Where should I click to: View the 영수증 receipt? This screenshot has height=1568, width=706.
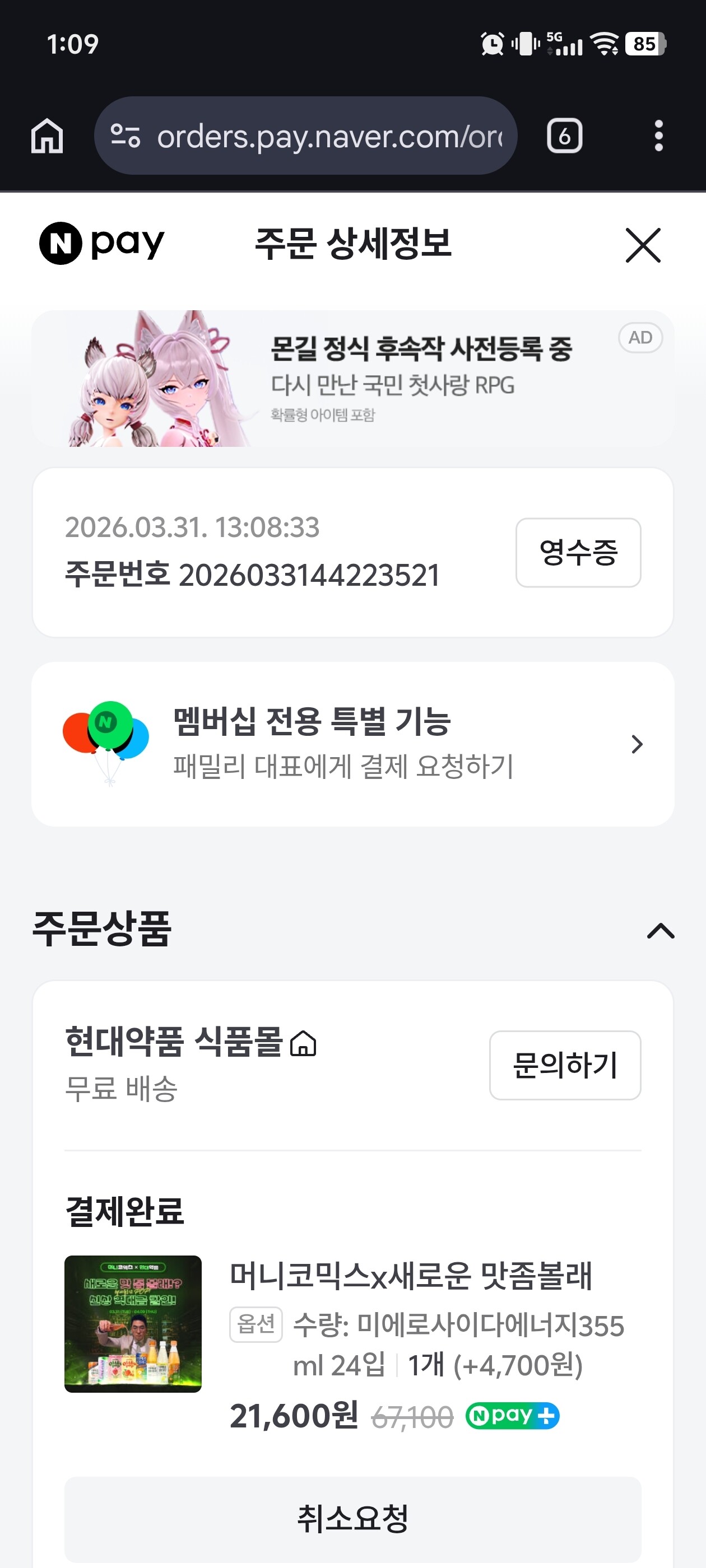578,552
